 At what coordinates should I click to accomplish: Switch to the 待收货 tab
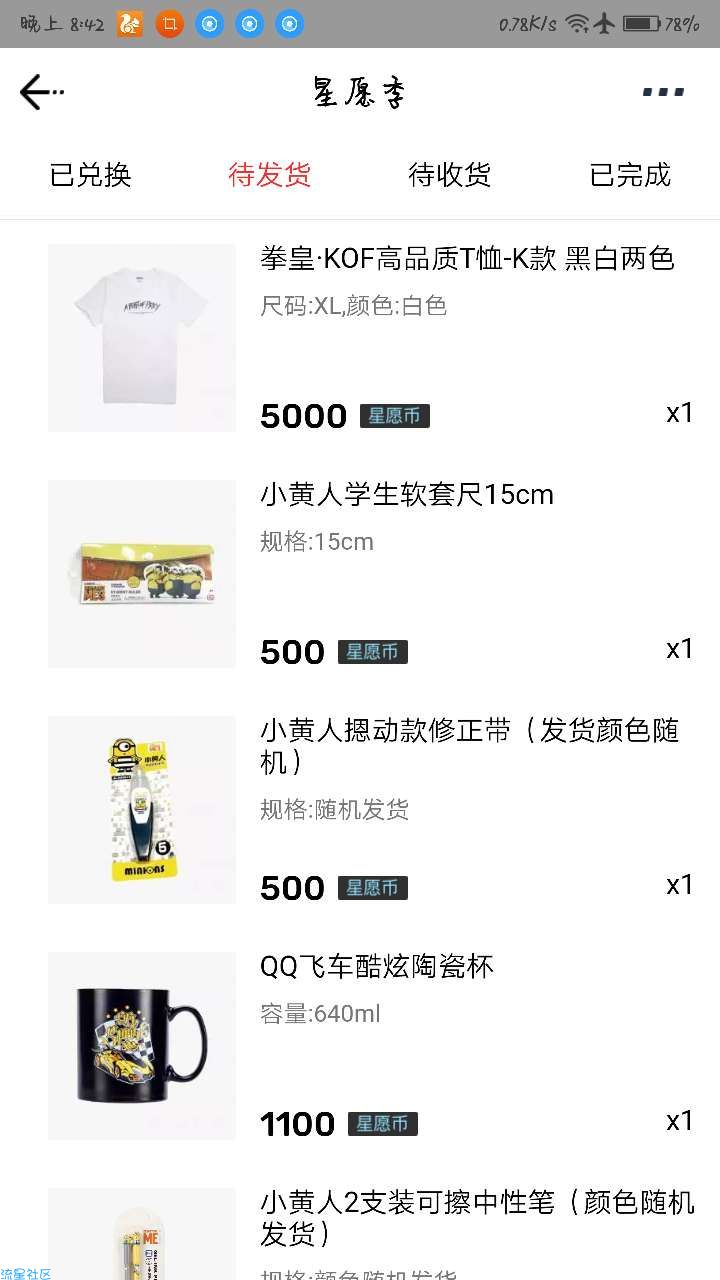[450, 175]
